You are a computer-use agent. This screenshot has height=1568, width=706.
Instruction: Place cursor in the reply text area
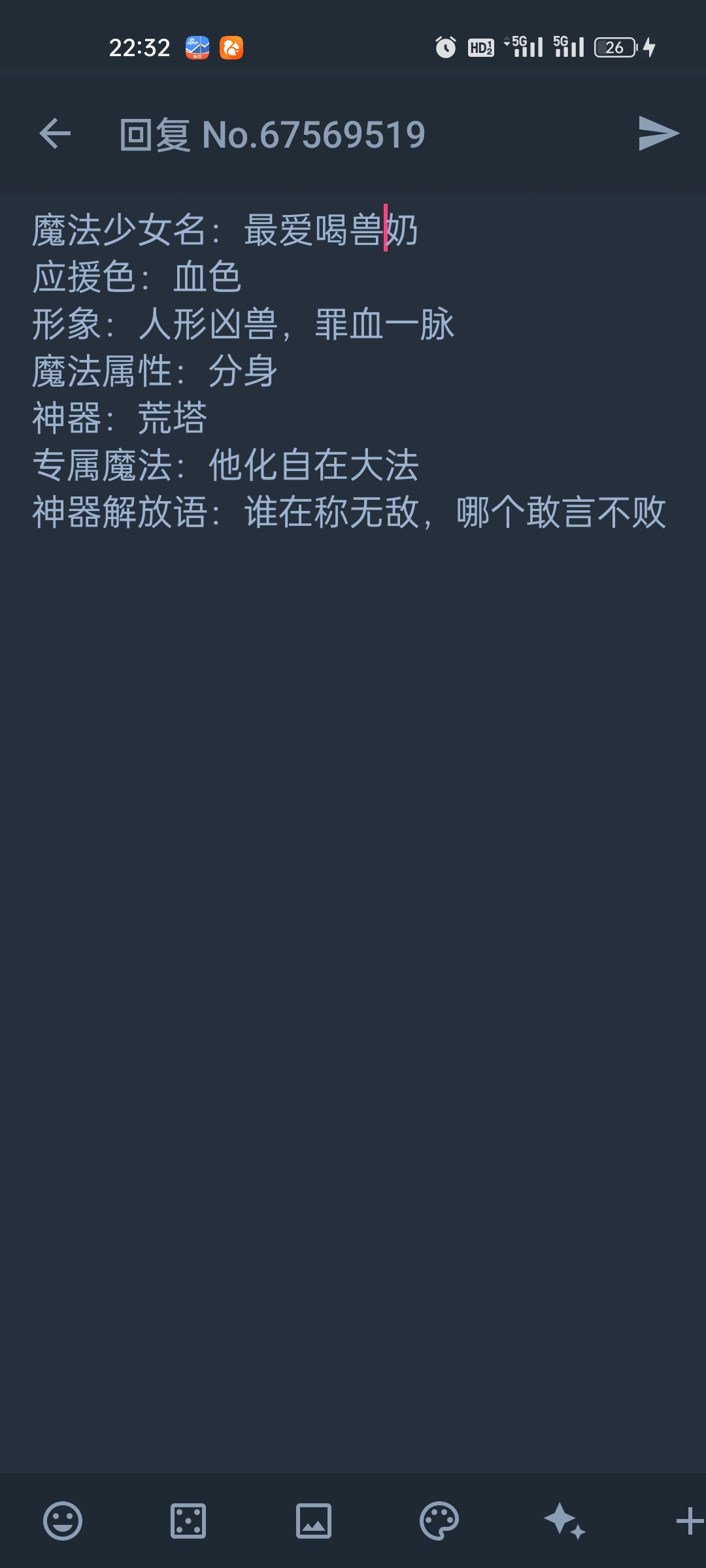point(353,849)
